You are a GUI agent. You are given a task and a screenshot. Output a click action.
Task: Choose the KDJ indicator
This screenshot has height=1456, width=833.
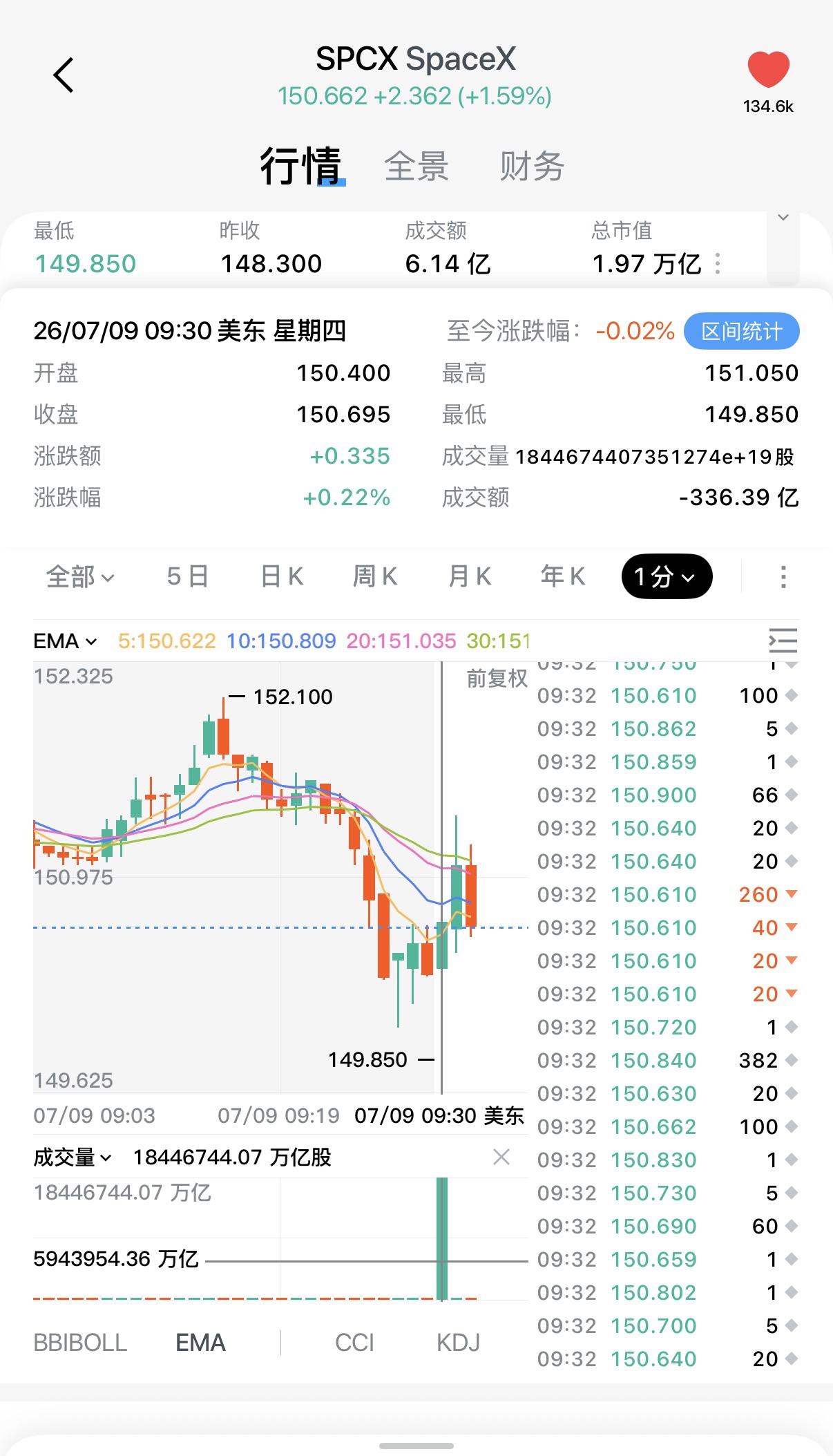pos(458,1343)
